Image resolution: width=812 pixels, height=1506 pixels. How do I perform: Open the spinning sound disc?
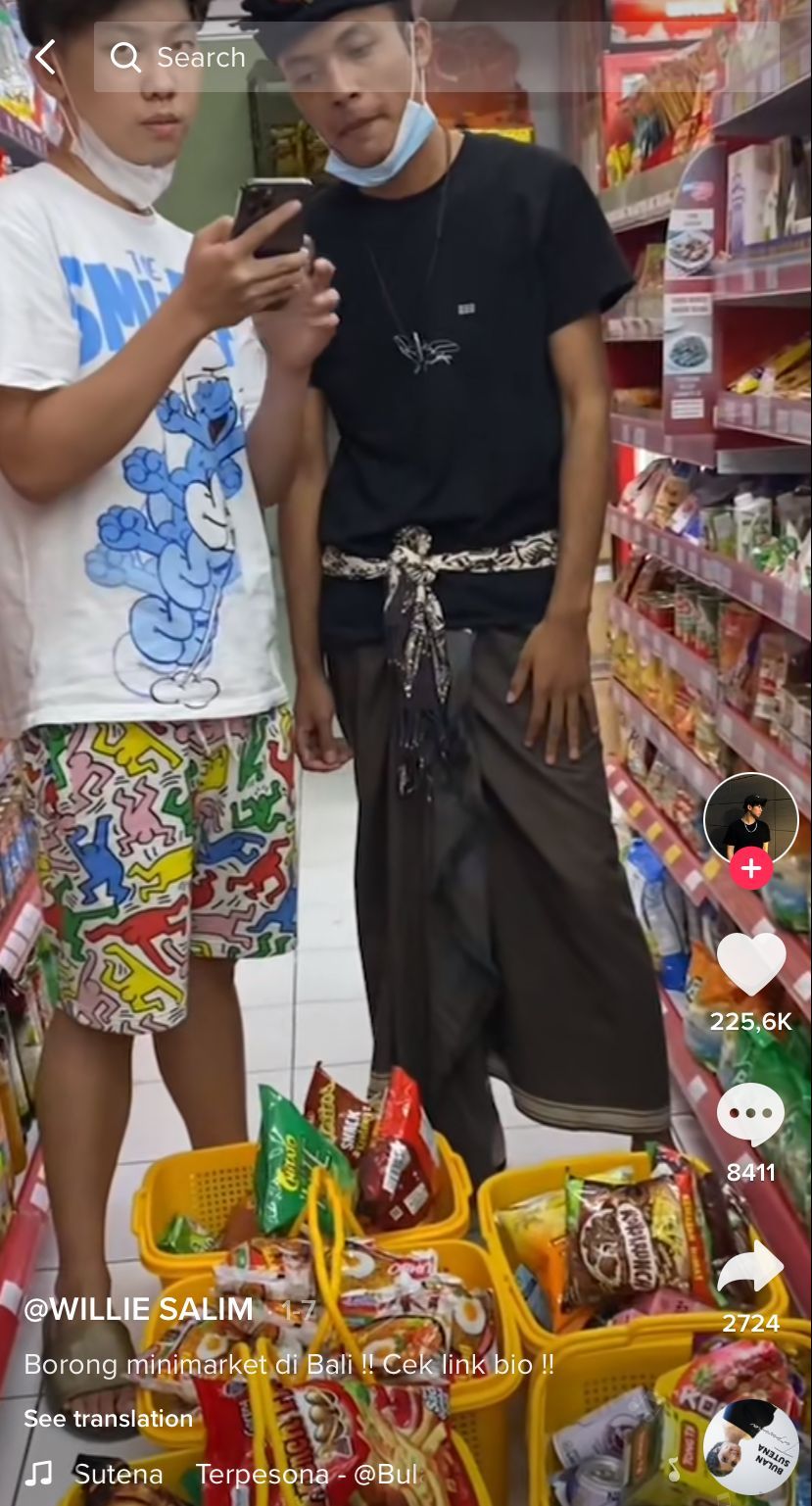tap(750, 1445)
